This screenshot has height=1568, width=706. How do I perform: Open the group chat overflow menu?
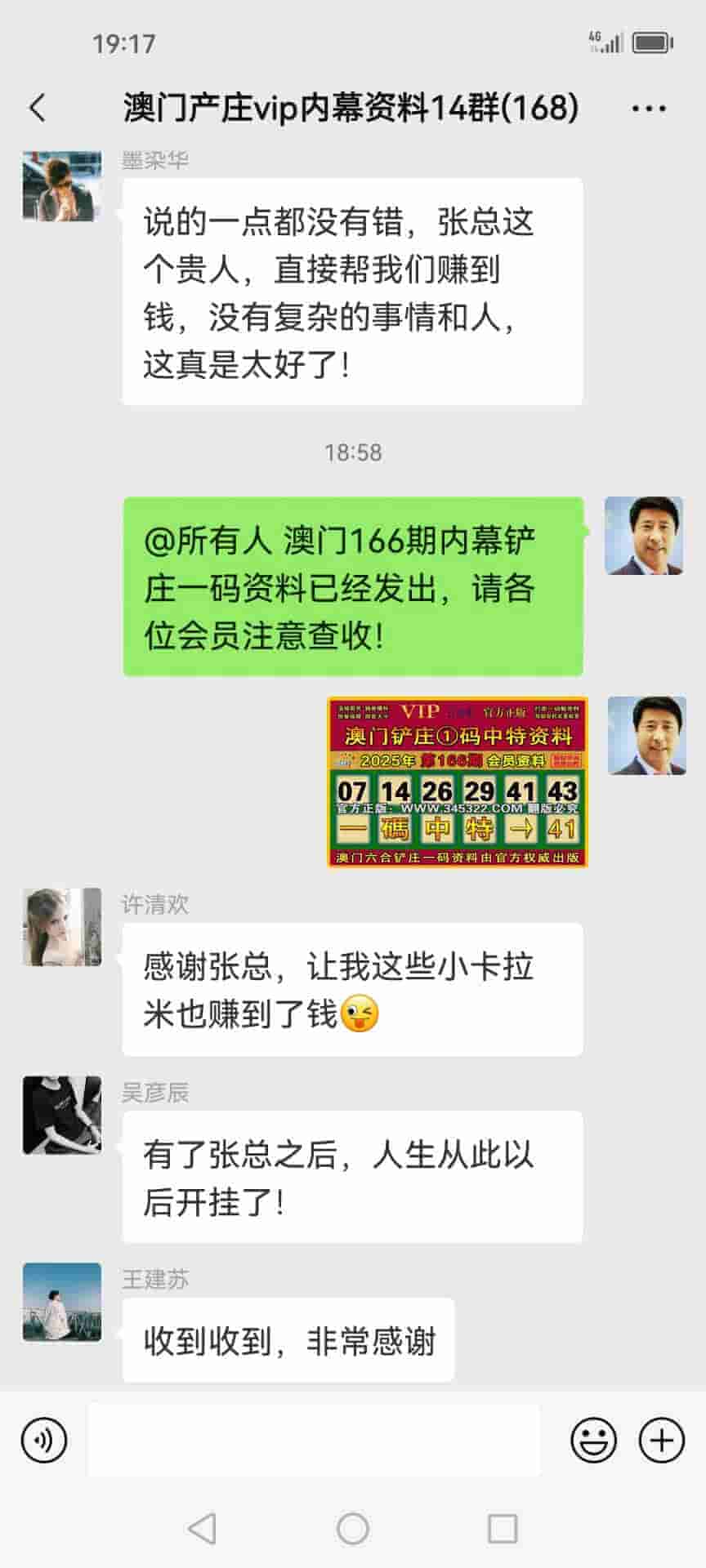649,108
